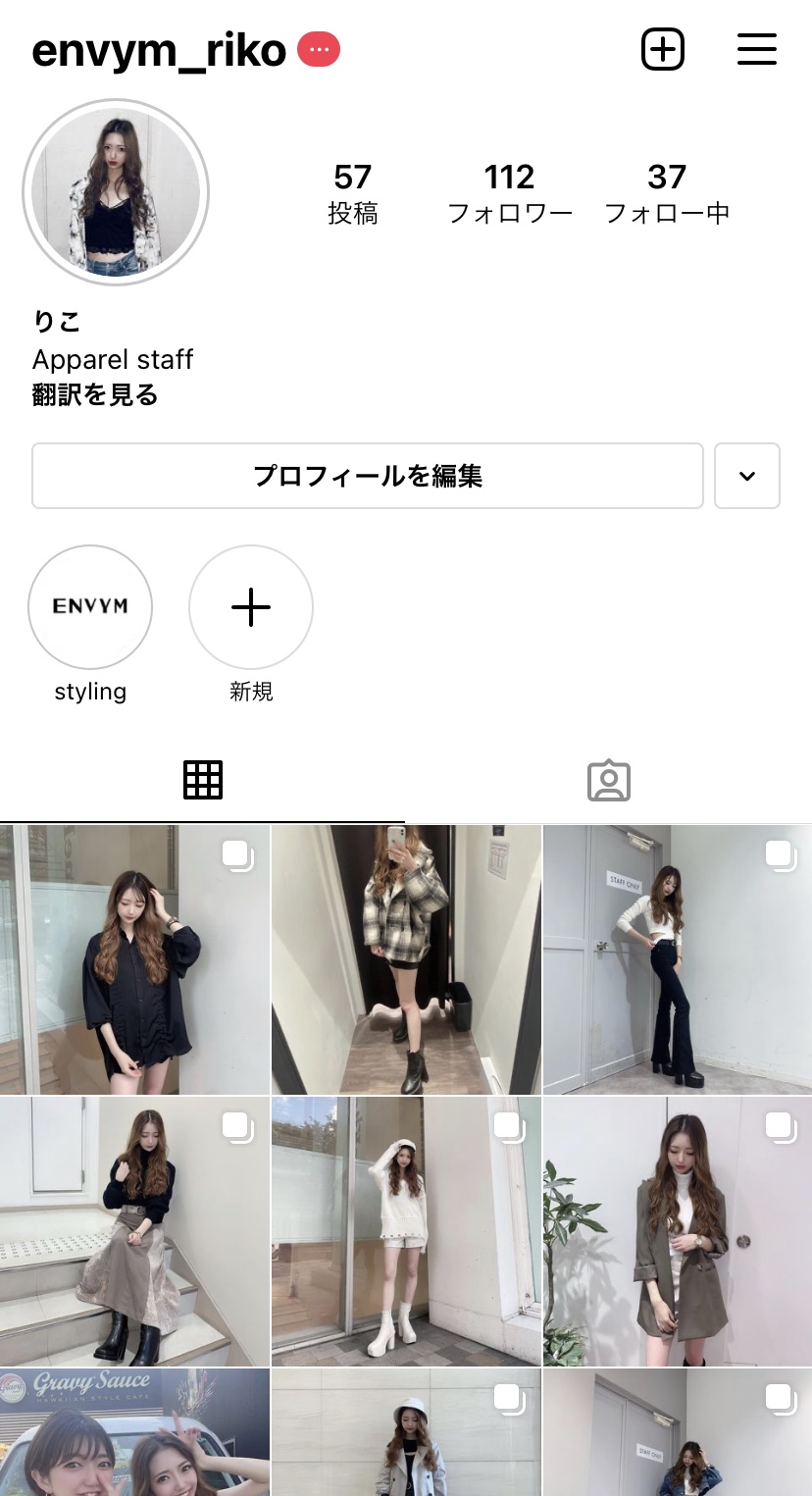Switch to the tagged photos tab
The height and width of the screenshot is (1496, 812).
point(608,781)
